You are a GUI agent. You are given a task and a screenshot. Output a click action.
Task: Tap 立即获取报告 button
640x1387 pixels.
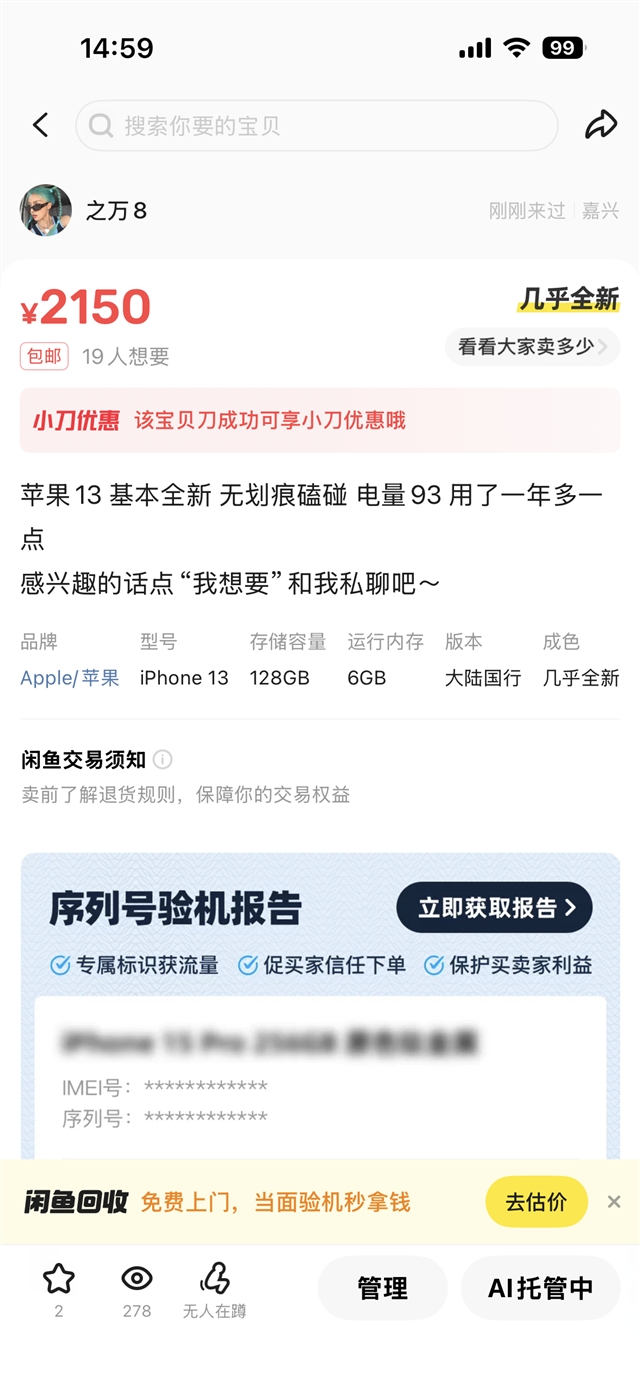(x=495, y=907)
